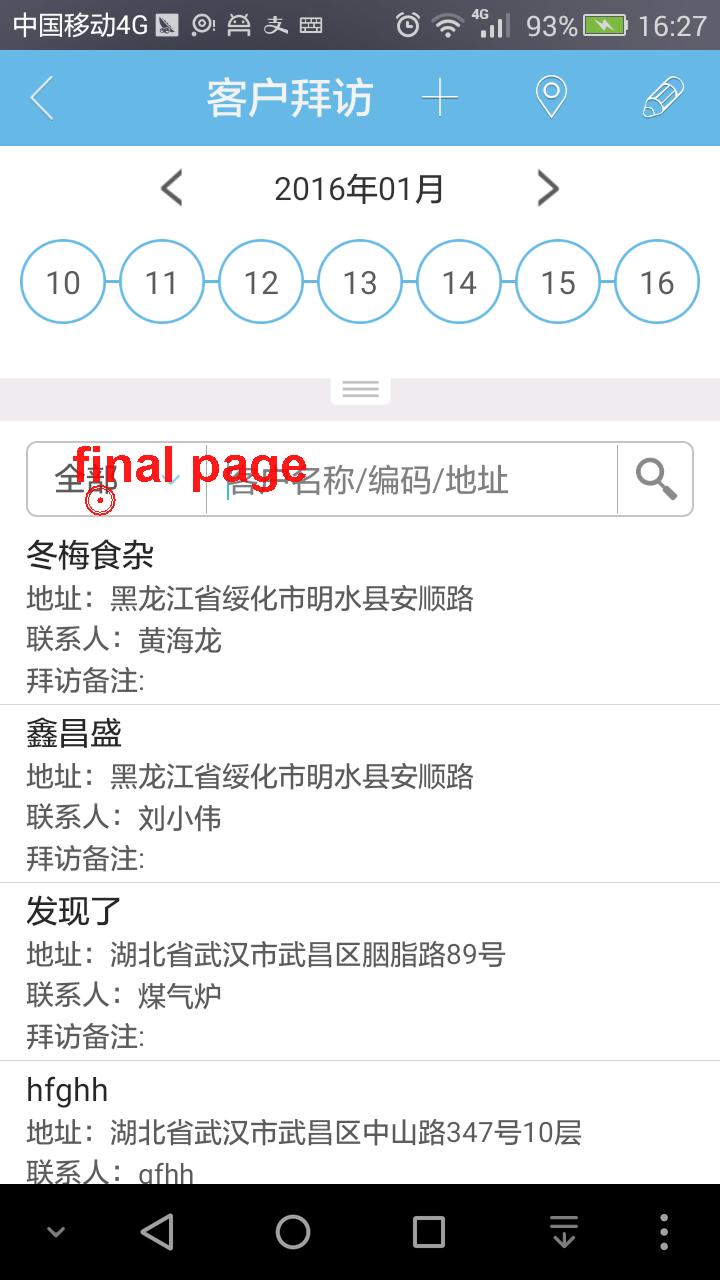The image size is (720, 1280).
Task: Tap the magnifier search button
Action: [655, 479]
